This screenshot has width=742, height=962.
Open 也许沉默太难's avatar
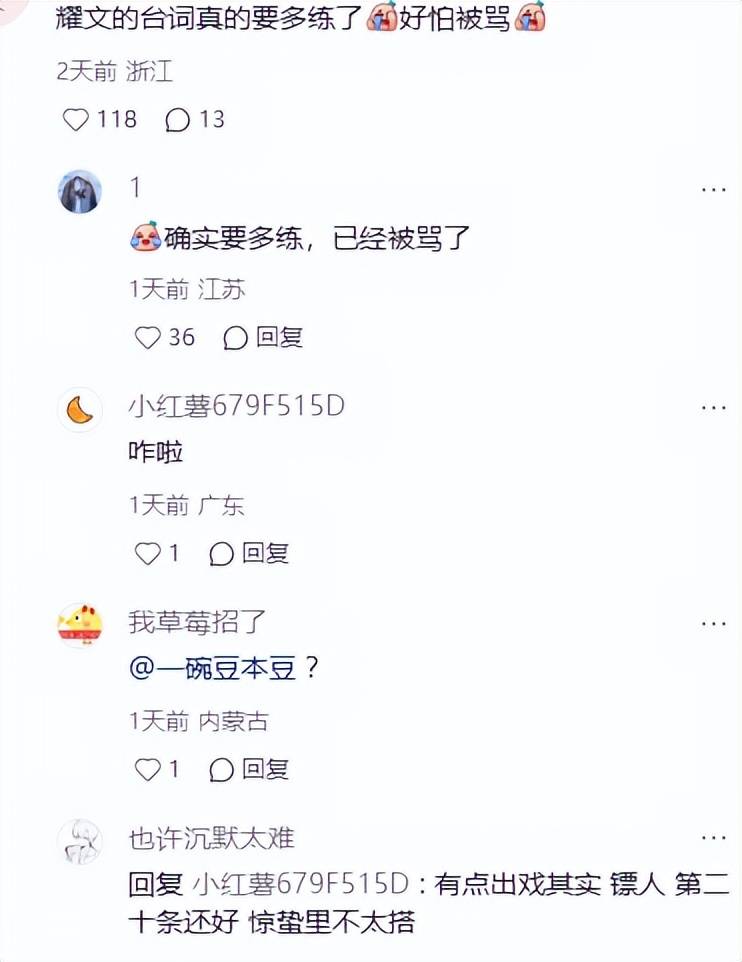pyautogui.click(x=80, y=841)
